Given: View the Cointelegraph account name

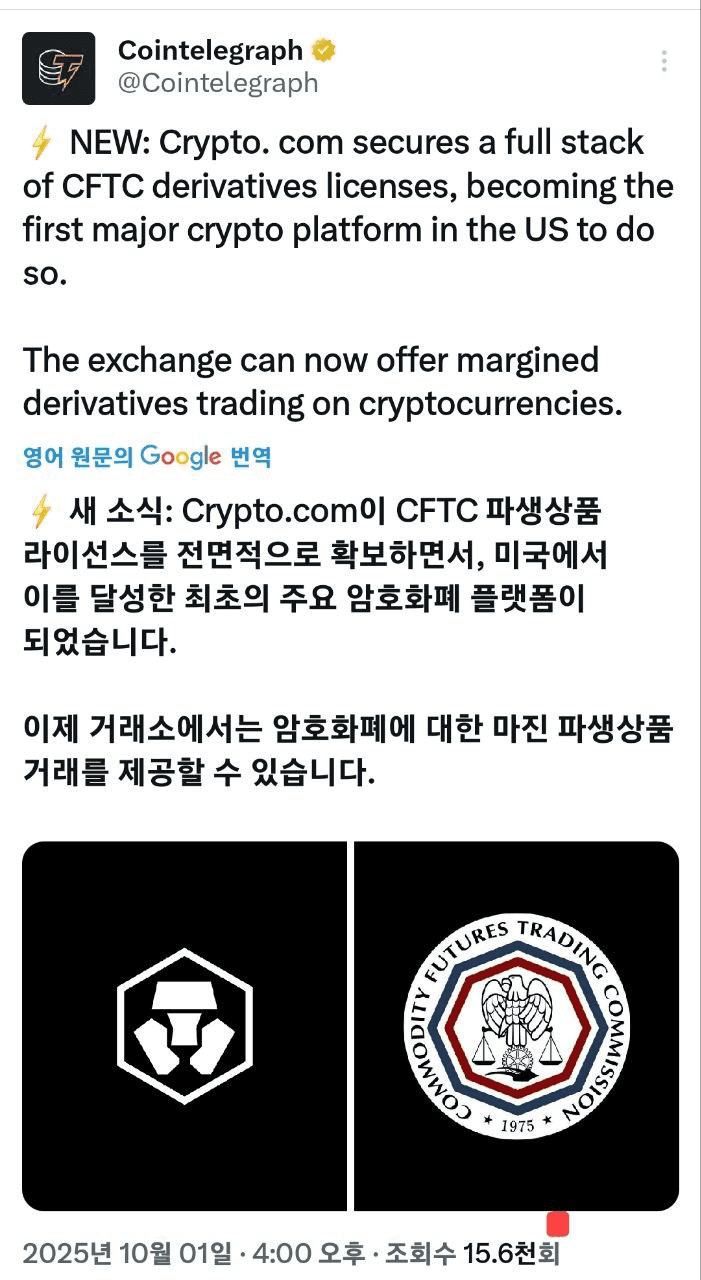Looking at the screenshot, I should click(210, 50).
